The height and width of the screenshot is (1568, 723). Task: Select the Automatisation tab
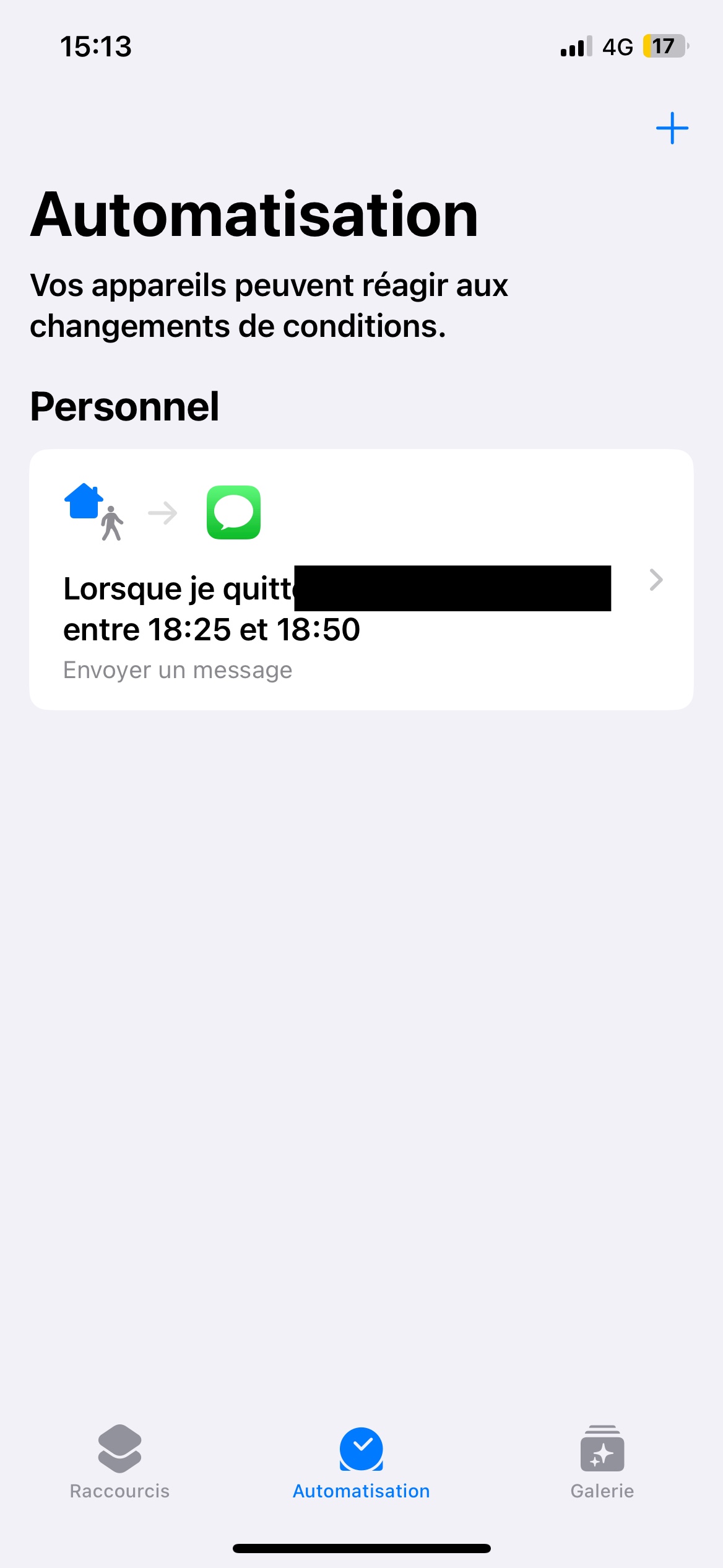pyautogui.click(x=361, y=1461)
